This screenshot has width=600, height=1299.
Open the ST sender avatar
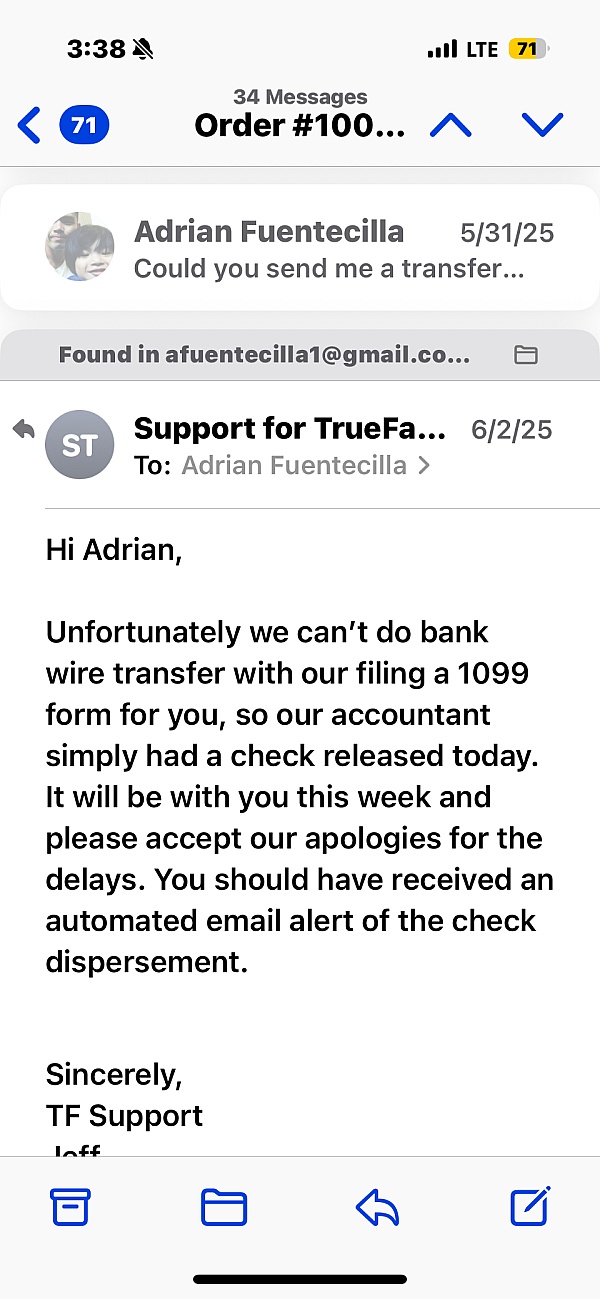tap(79, 445)
